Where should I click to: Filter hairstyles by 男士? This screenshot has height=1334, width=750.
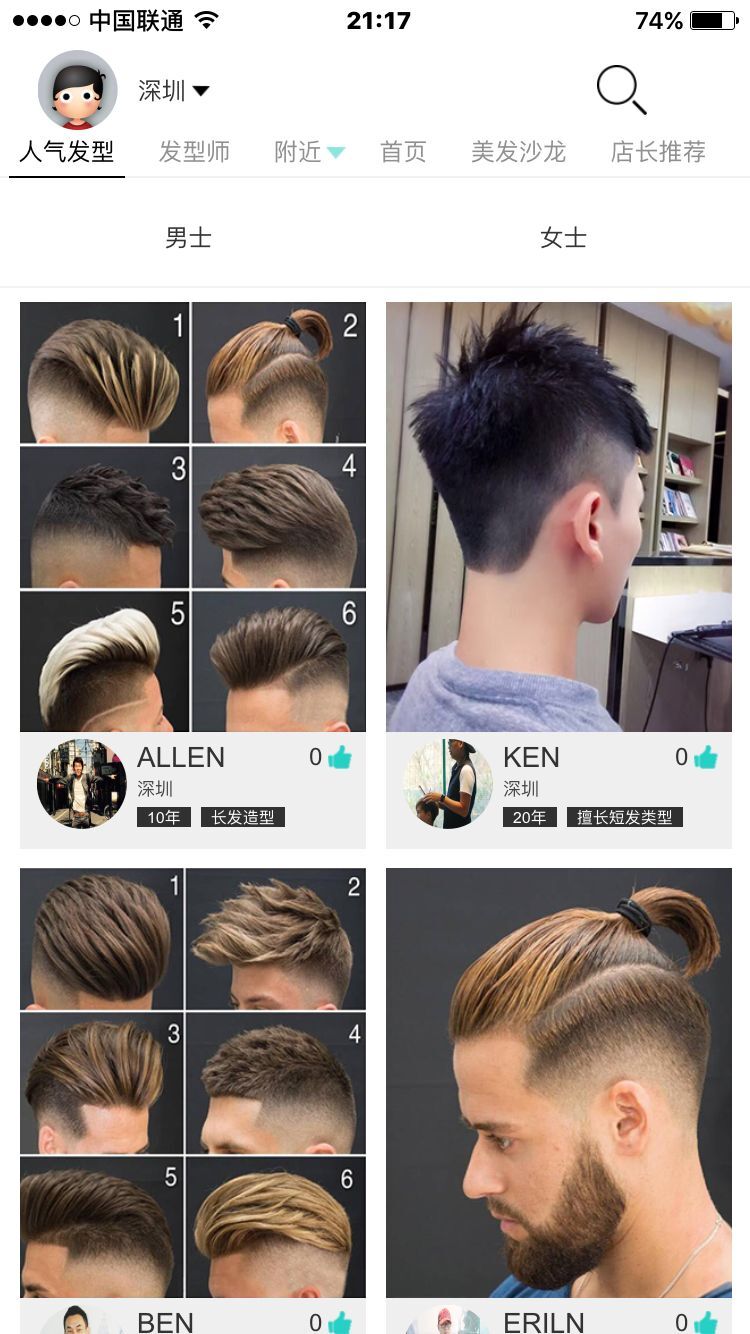[x=188, y=238]
